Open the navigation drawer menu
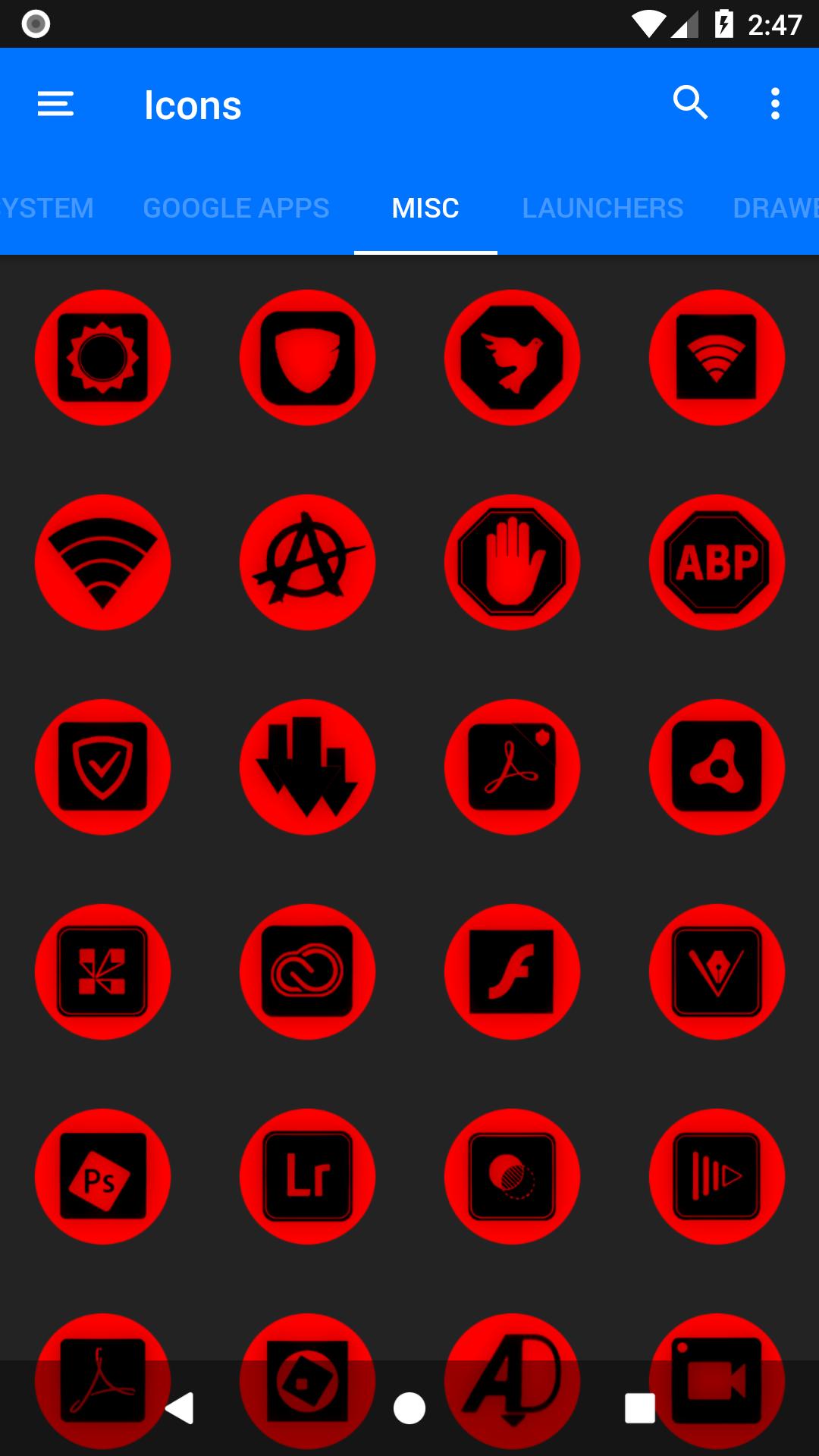 (x=55, y=104)
